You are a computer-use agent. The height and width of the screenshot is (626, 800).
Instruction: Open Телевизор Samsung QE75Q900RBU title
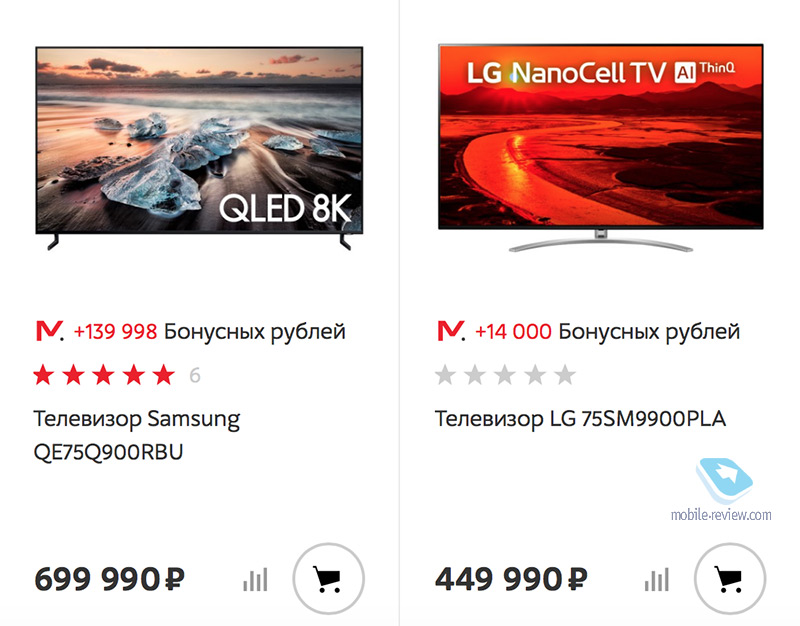(137, 435)
